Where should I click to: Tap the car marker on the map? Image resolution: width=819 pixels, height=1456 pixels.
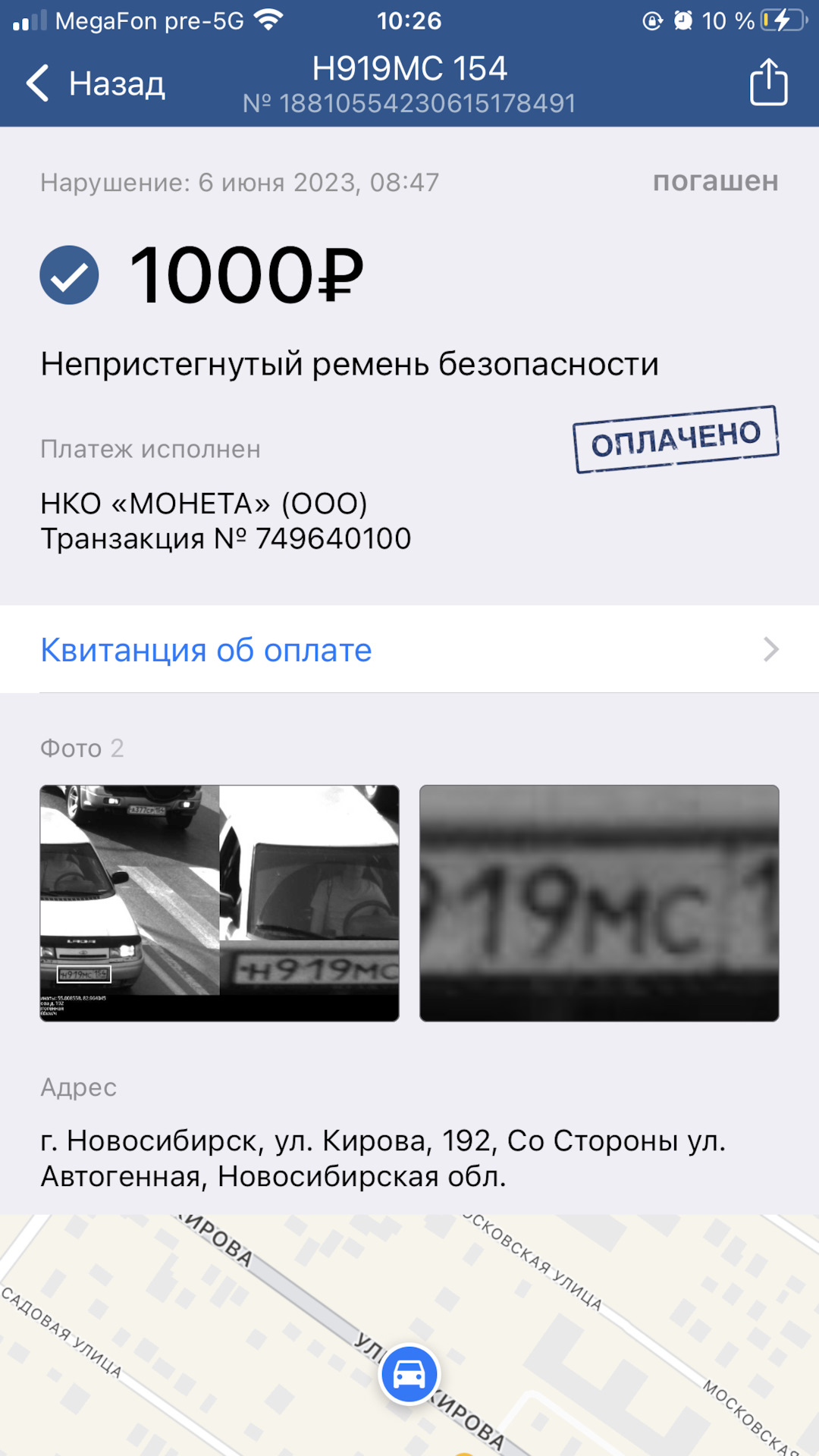(x=409, y=1374)
